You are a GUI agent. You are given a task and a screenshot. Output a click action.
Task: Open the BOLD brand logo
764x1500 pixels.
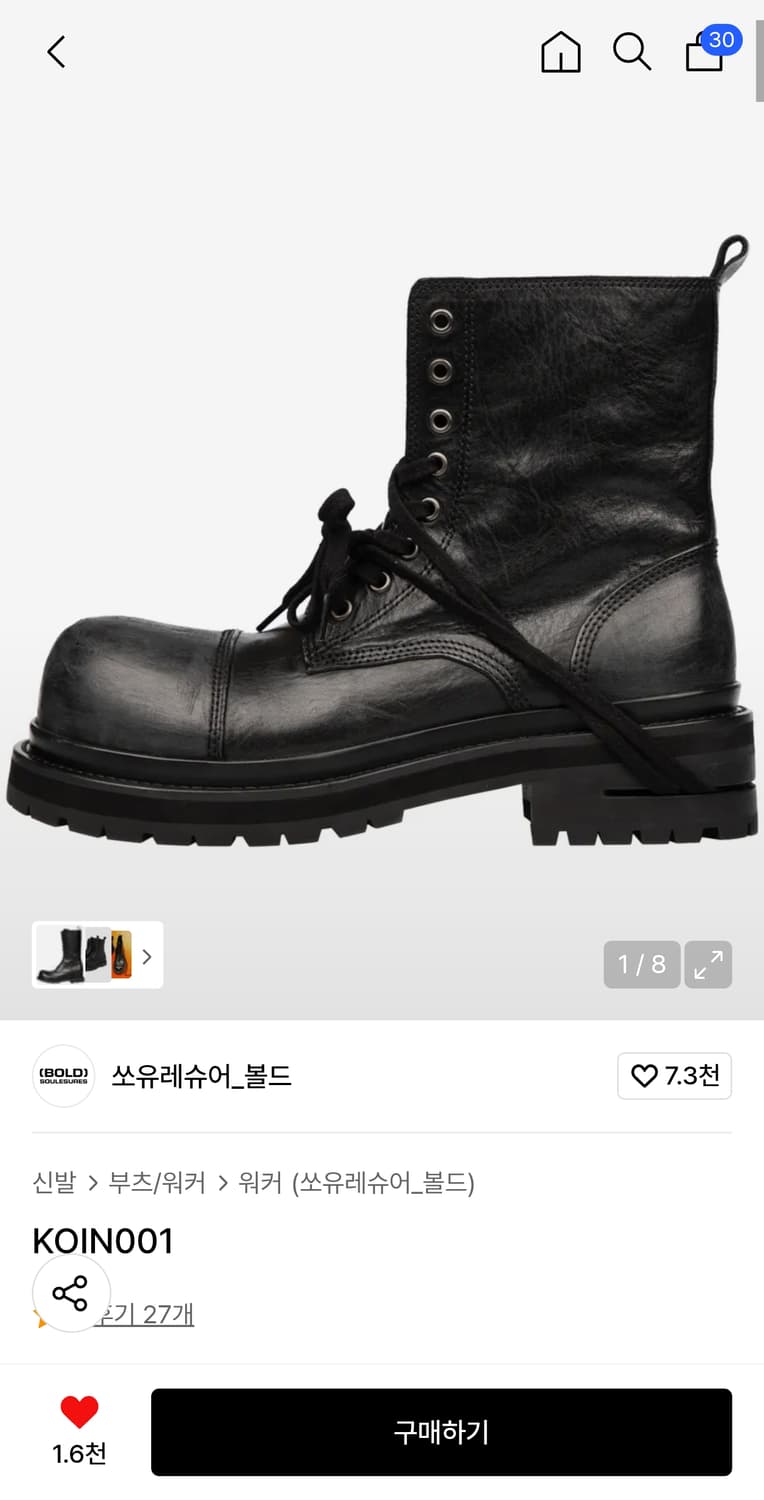click(63, 1076)
